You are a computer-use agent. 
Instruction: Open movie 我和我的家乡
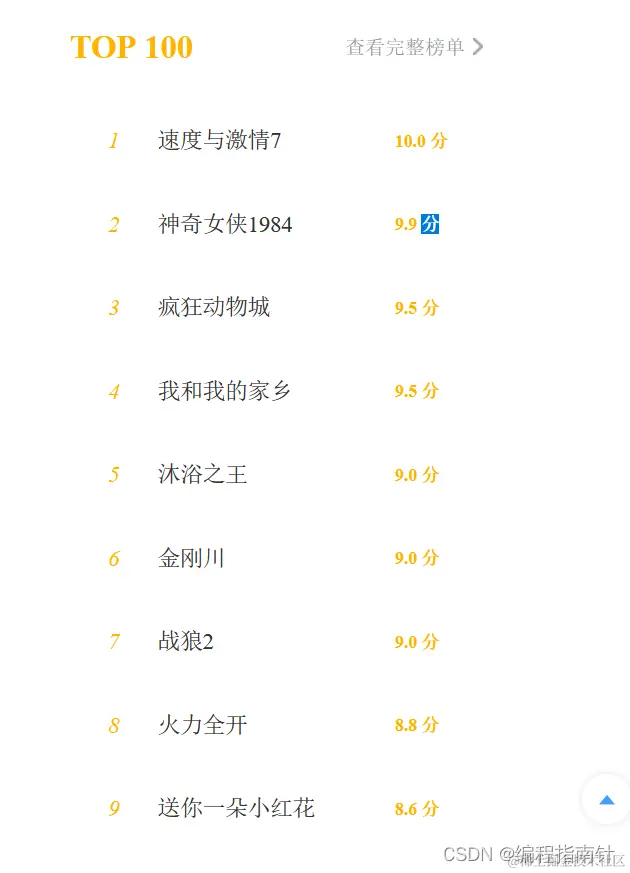pos(224,391)
